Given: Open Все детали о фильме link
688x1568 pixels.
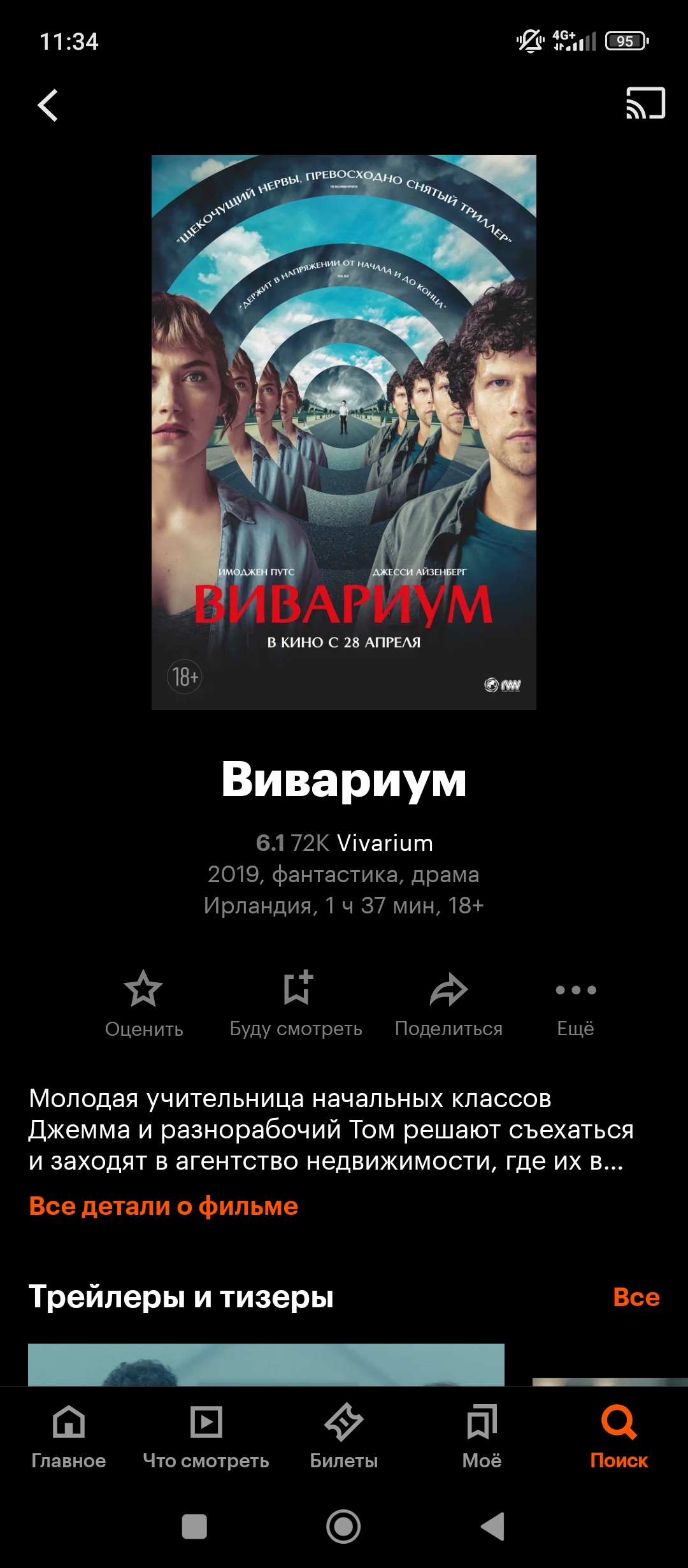Looking at the screenshot, I should coord(164,1207).
